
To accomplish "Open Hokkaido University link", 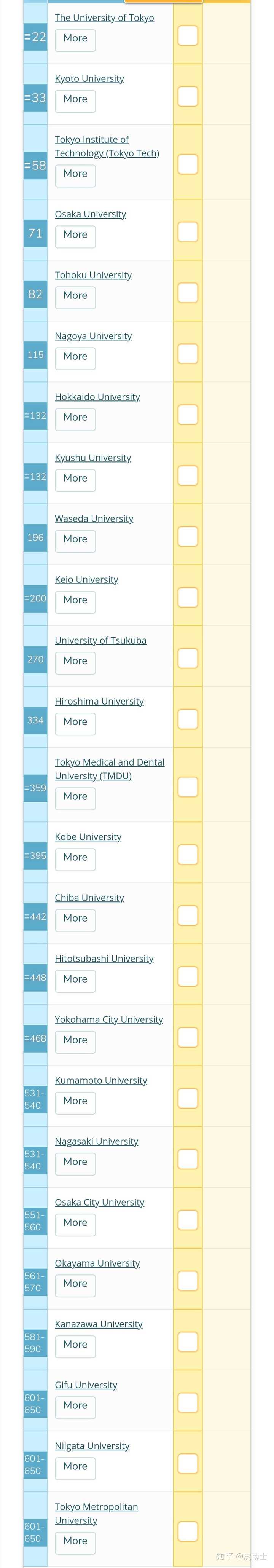I will (97, 397).
